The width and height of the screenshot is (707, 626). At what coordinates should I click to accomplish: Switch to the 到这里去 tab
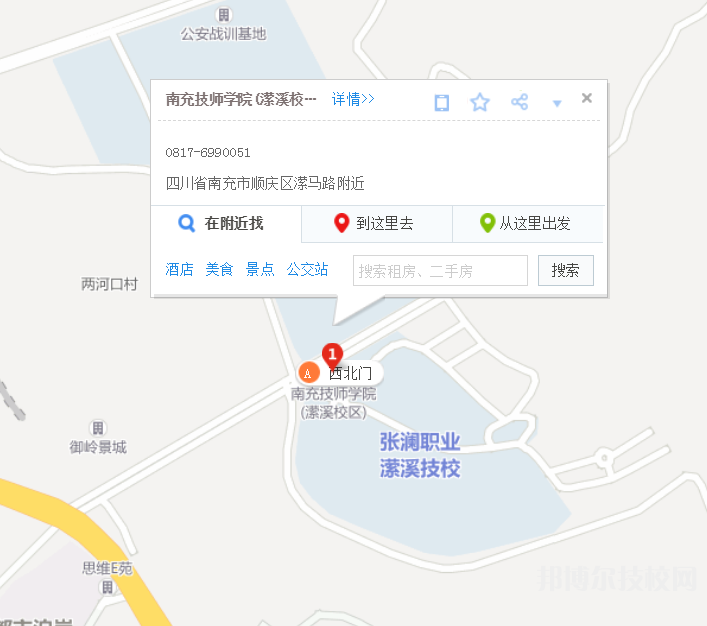click(x=376, y=224)
